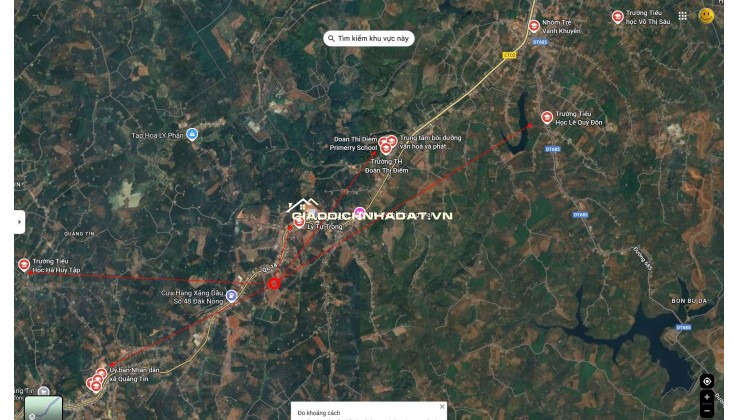Open the Tạp Hoá LY Phận shop marker
Screen dimensions: 740x420
point(192,134)
